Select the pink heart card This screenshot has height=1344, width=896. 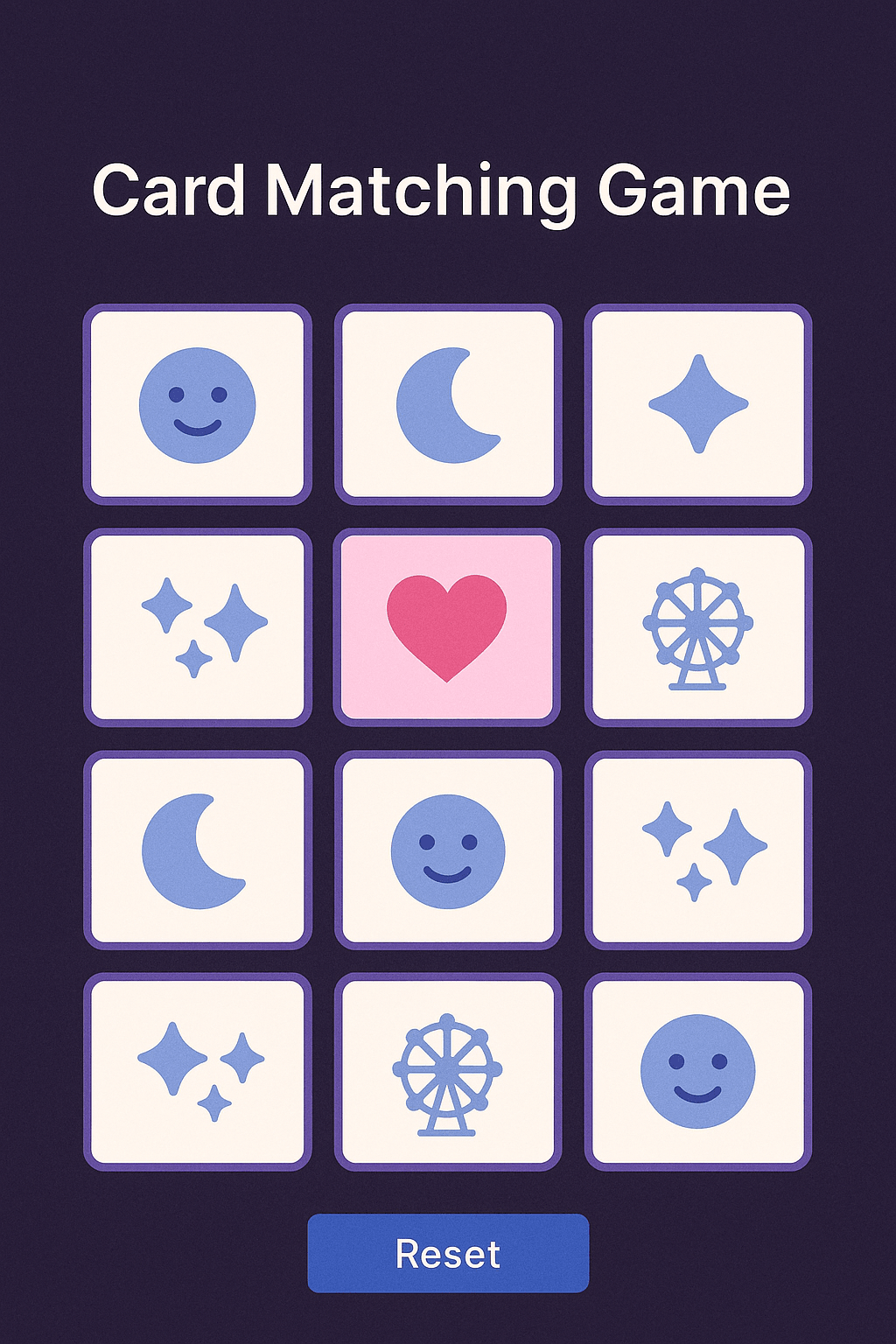tap(447, 627)
